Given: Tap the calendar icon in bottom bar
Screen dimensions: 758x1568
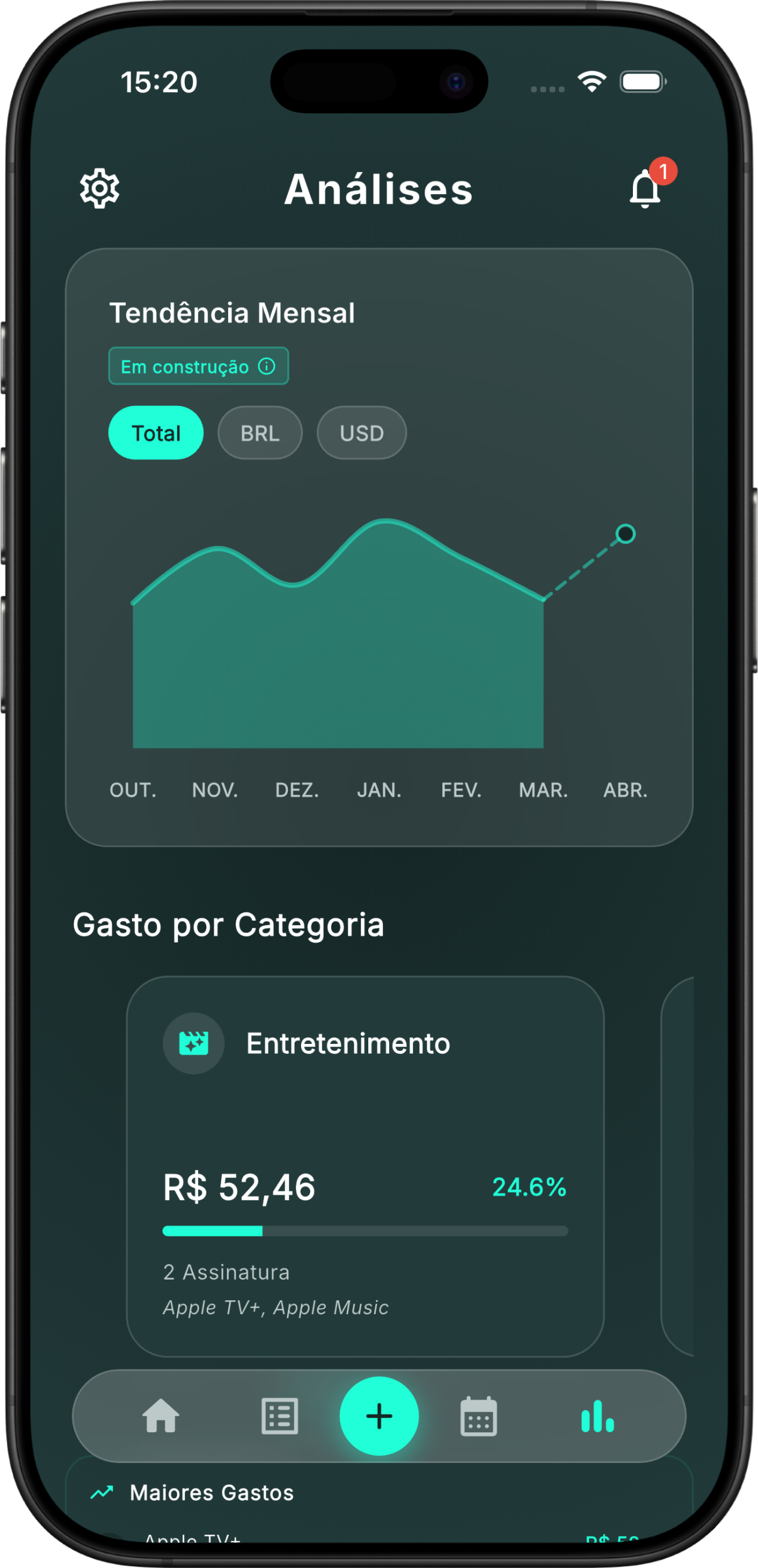Looking at the screenshot, I should [478, 1417].
